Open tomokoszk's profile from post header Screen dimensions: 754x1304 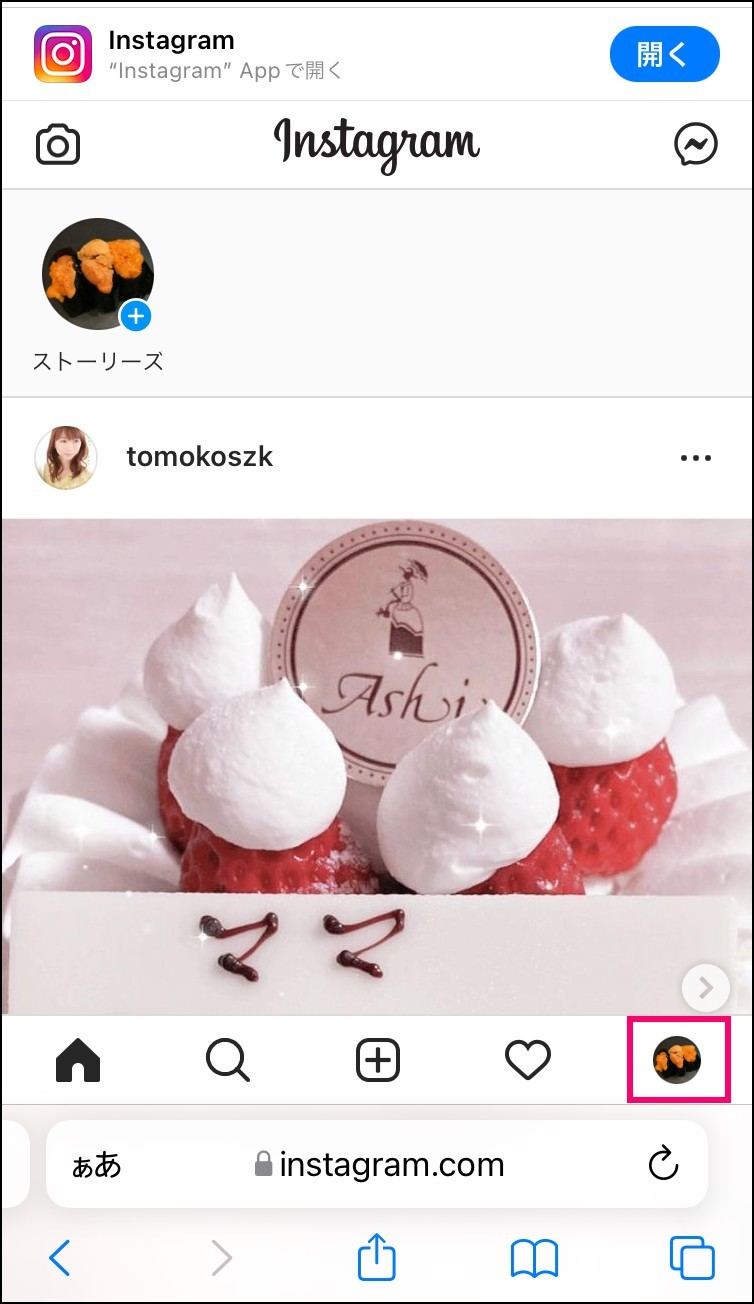pos(199,457)
